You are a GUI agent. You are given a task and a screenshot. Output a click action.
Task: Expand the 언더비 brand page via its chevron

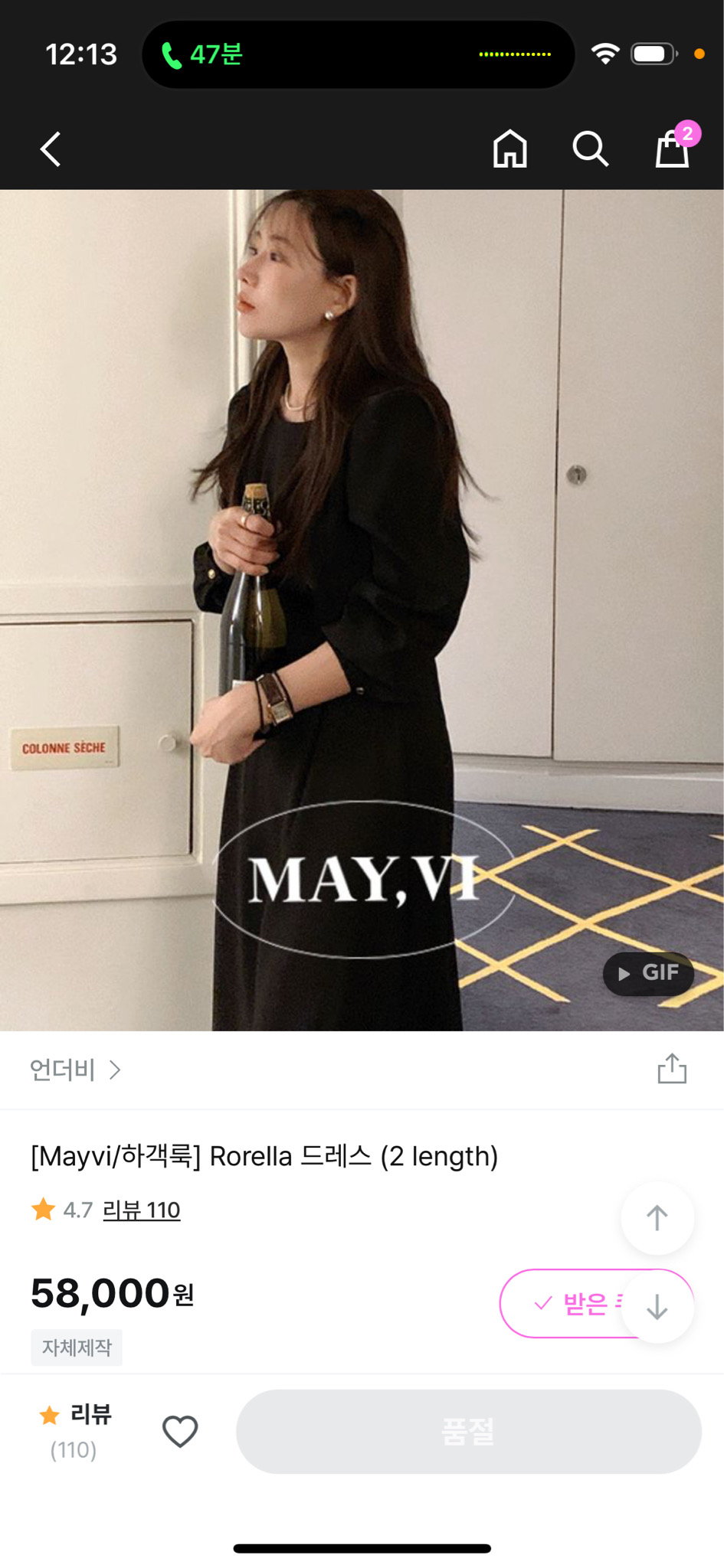(x=116, y=1070)
